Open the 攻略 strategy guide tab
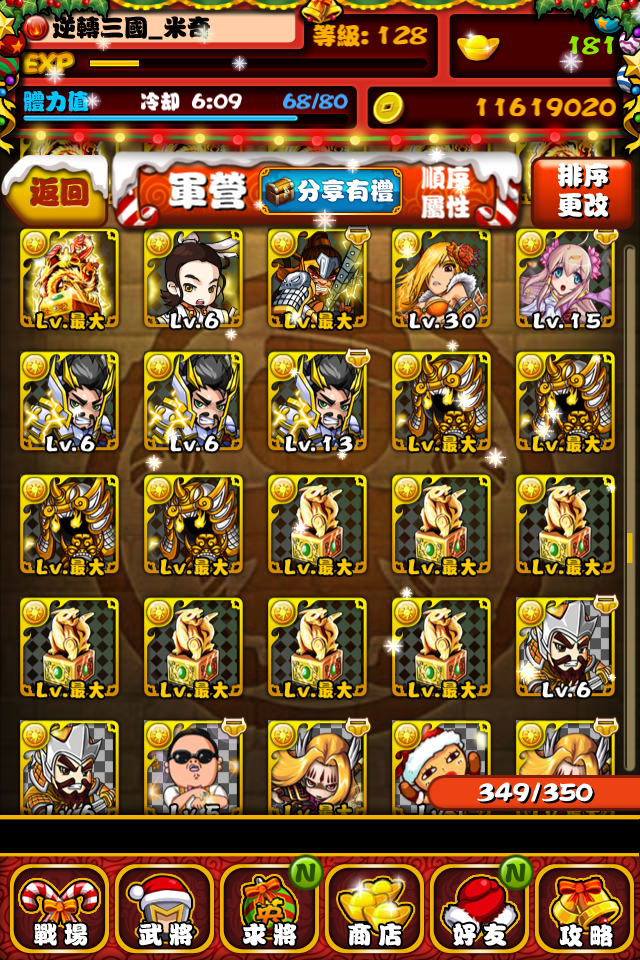Image resolution: width=640 pixels, height=960 pixels. pyautogui.click(x=584, y=909)
